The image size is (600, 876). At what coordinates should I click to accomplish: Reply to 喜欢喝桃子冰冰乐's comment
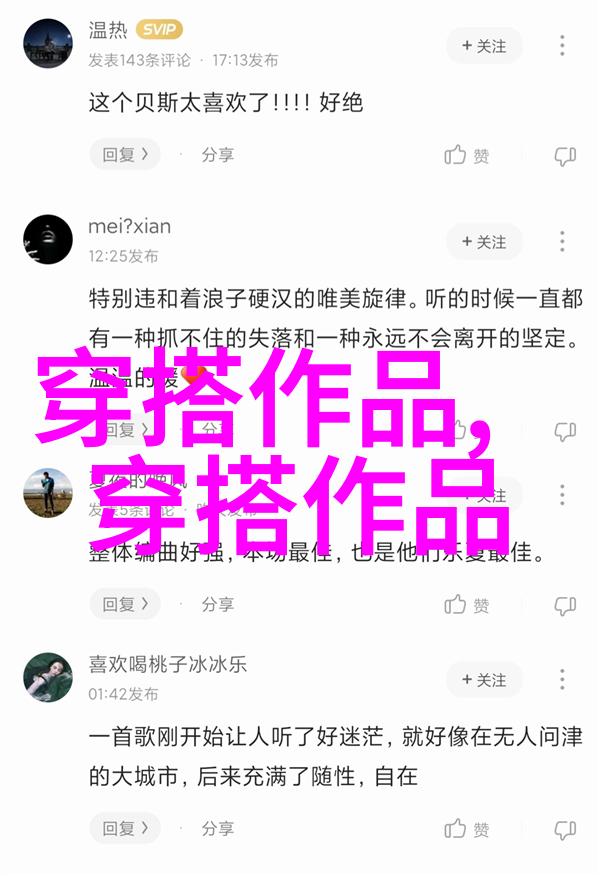pos(125,829)
